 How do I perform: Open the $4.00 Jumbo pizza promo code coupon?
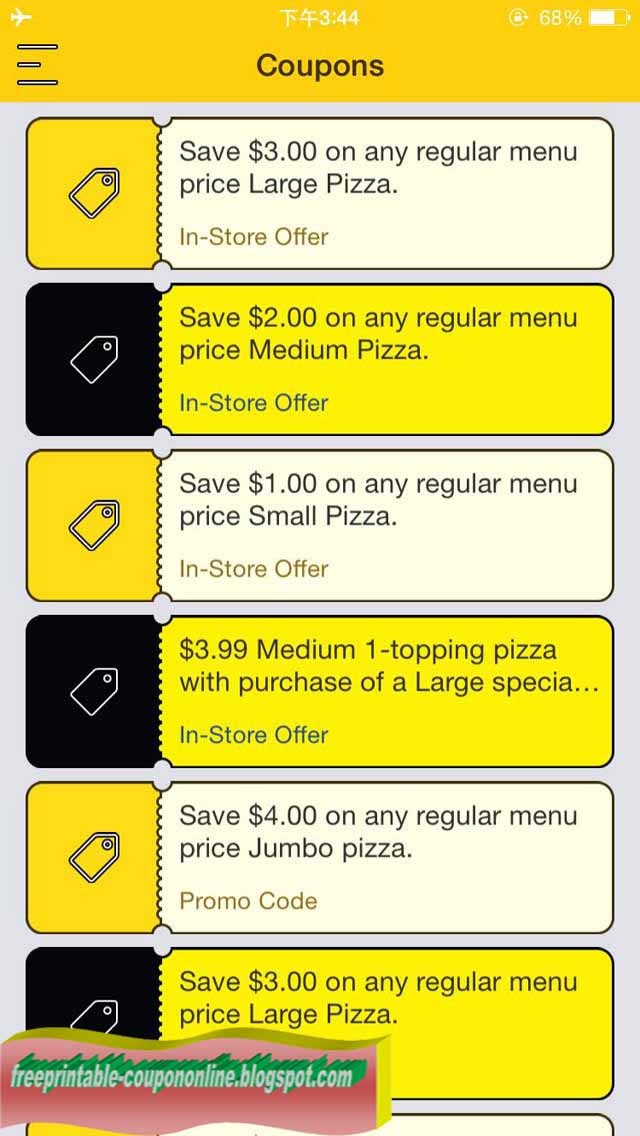tap(320, 857)
